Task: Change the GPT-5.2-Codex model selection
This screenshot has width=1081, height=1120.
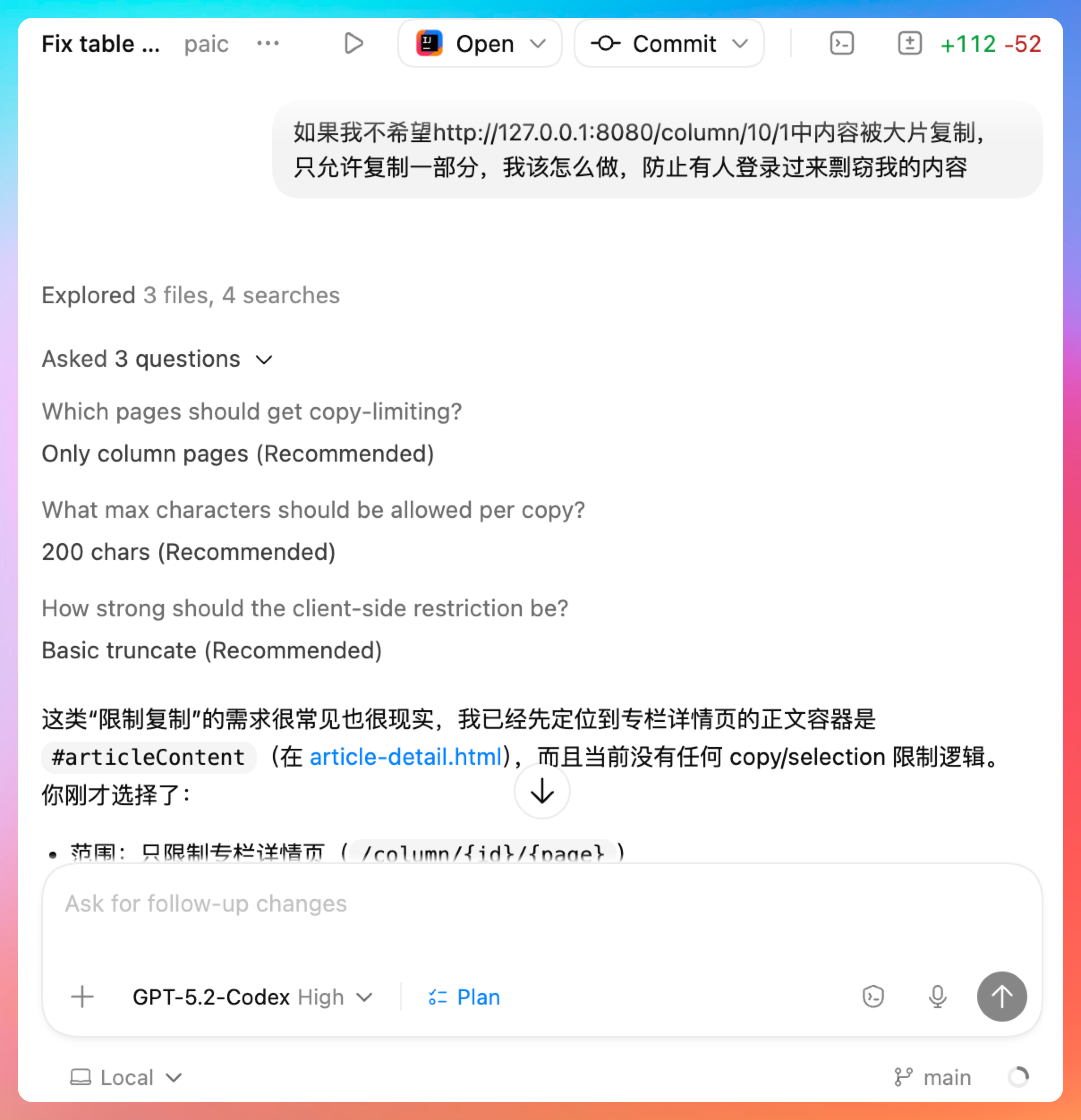Action: pos(252,997)
